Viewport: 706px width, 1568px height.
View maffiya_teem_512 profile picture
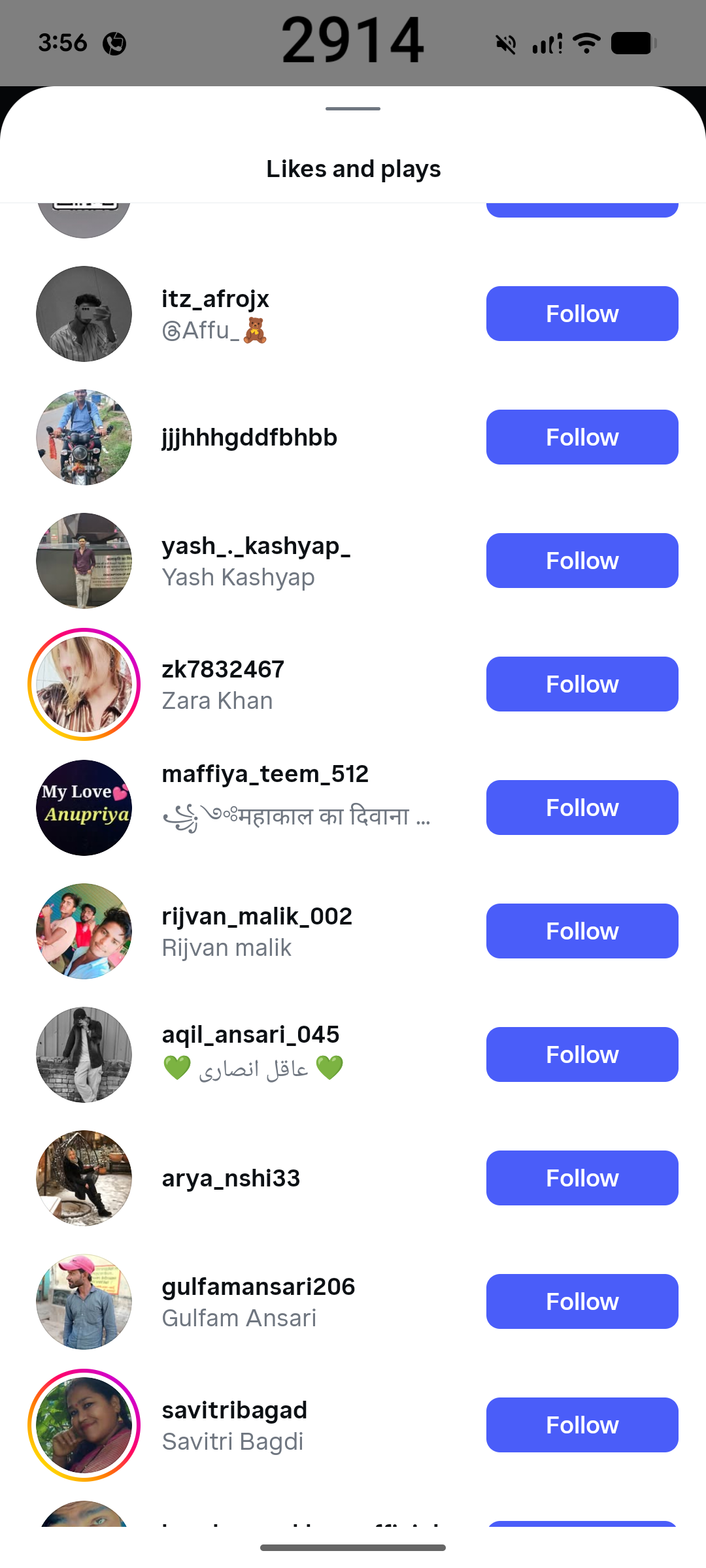pos(84,808)
